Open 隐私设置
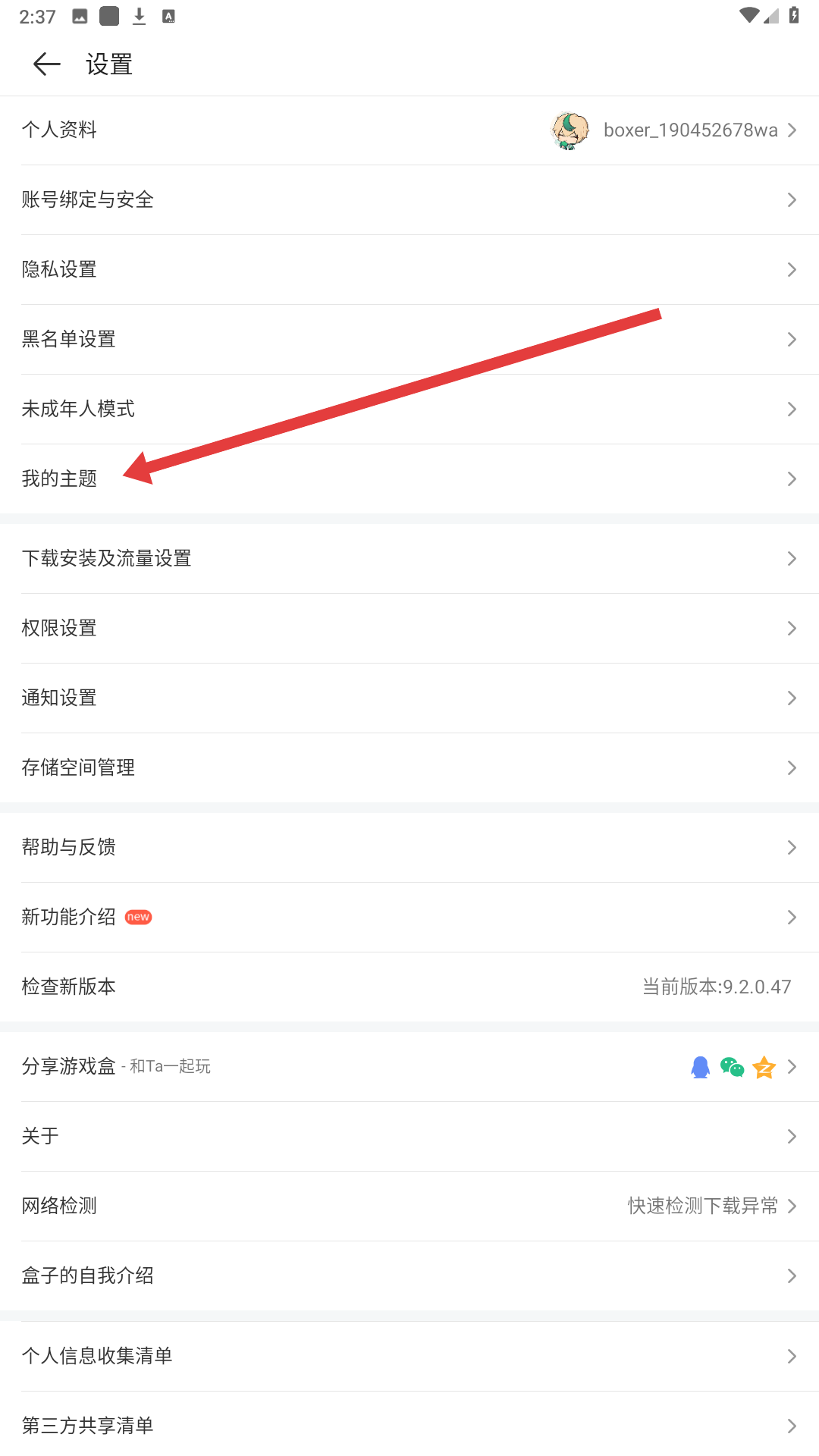Screen dimensions: 819x1456 (x=409, y=270)
